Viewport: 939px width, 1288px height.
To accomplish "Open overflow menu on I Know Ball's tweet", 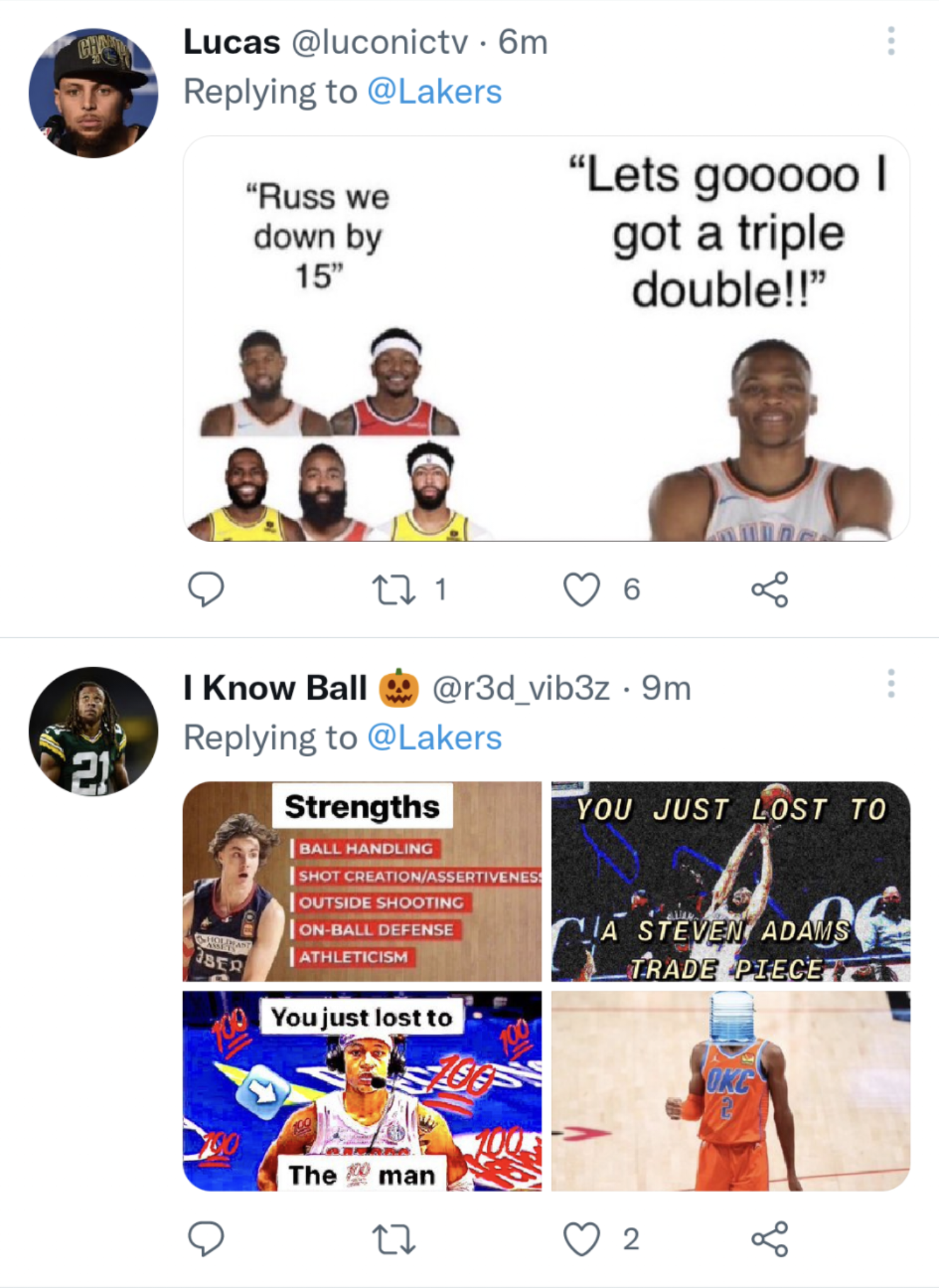I will pos(891,684).
